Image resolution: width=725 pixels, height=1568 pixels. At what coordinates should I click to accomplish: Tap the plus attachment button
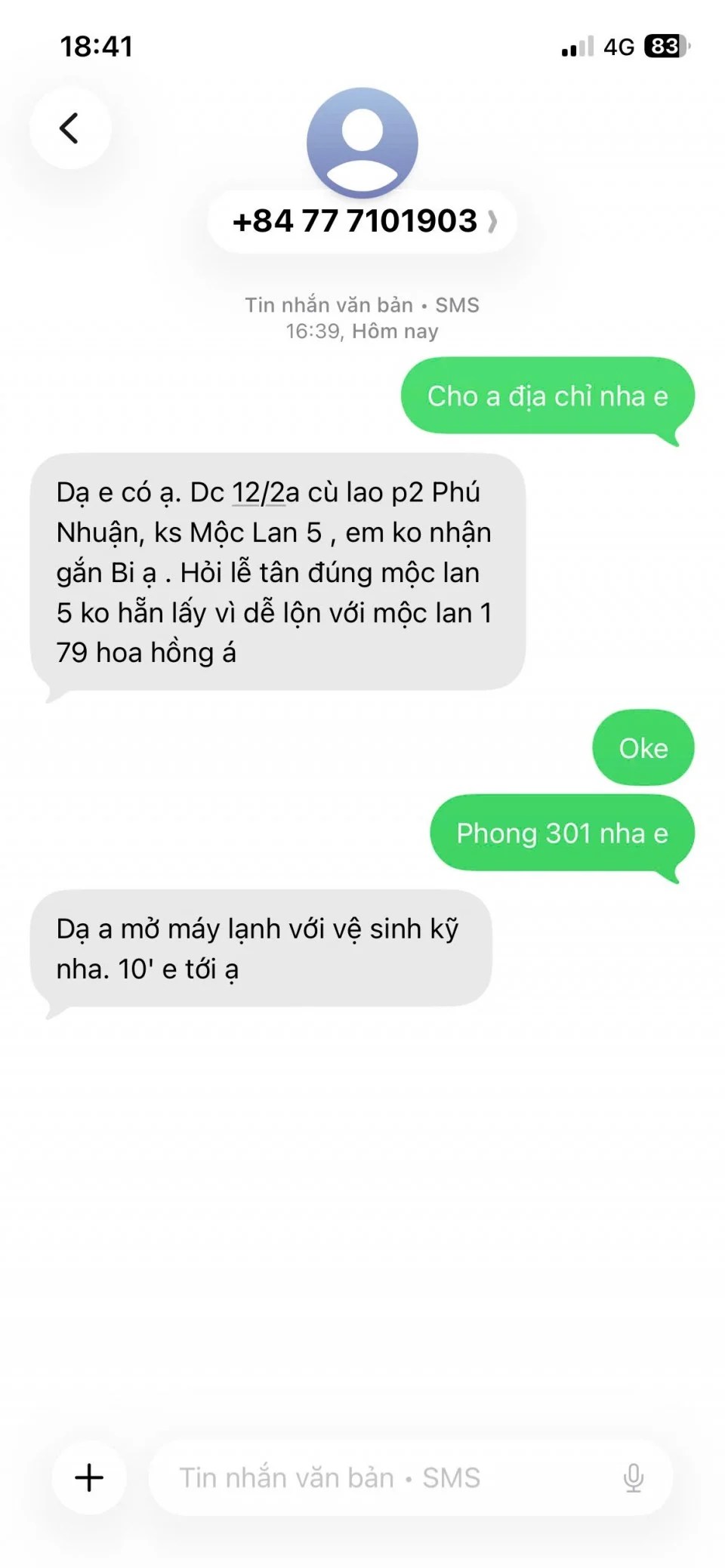[89, 1477]
